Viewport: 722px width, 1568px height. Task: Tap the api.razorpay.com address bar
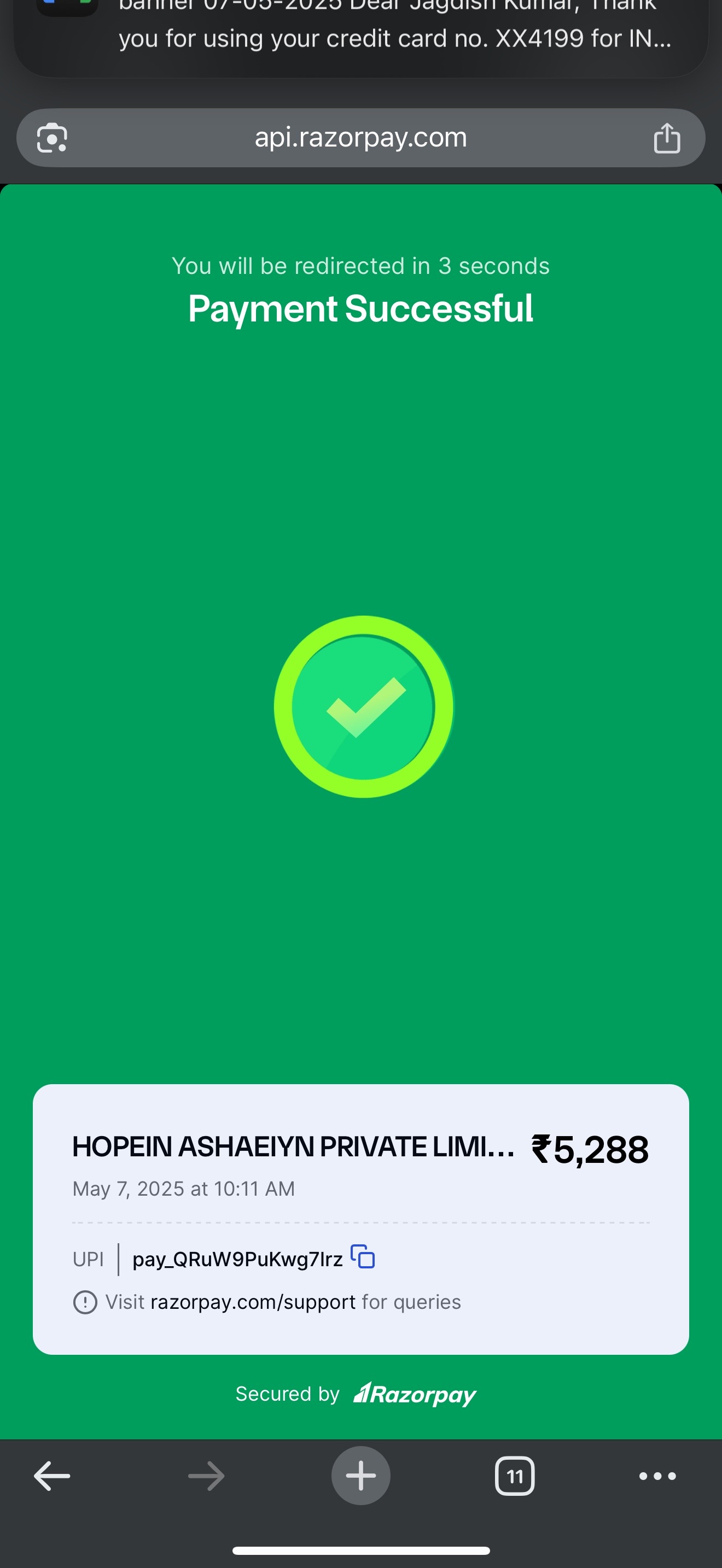pos(360,138)
